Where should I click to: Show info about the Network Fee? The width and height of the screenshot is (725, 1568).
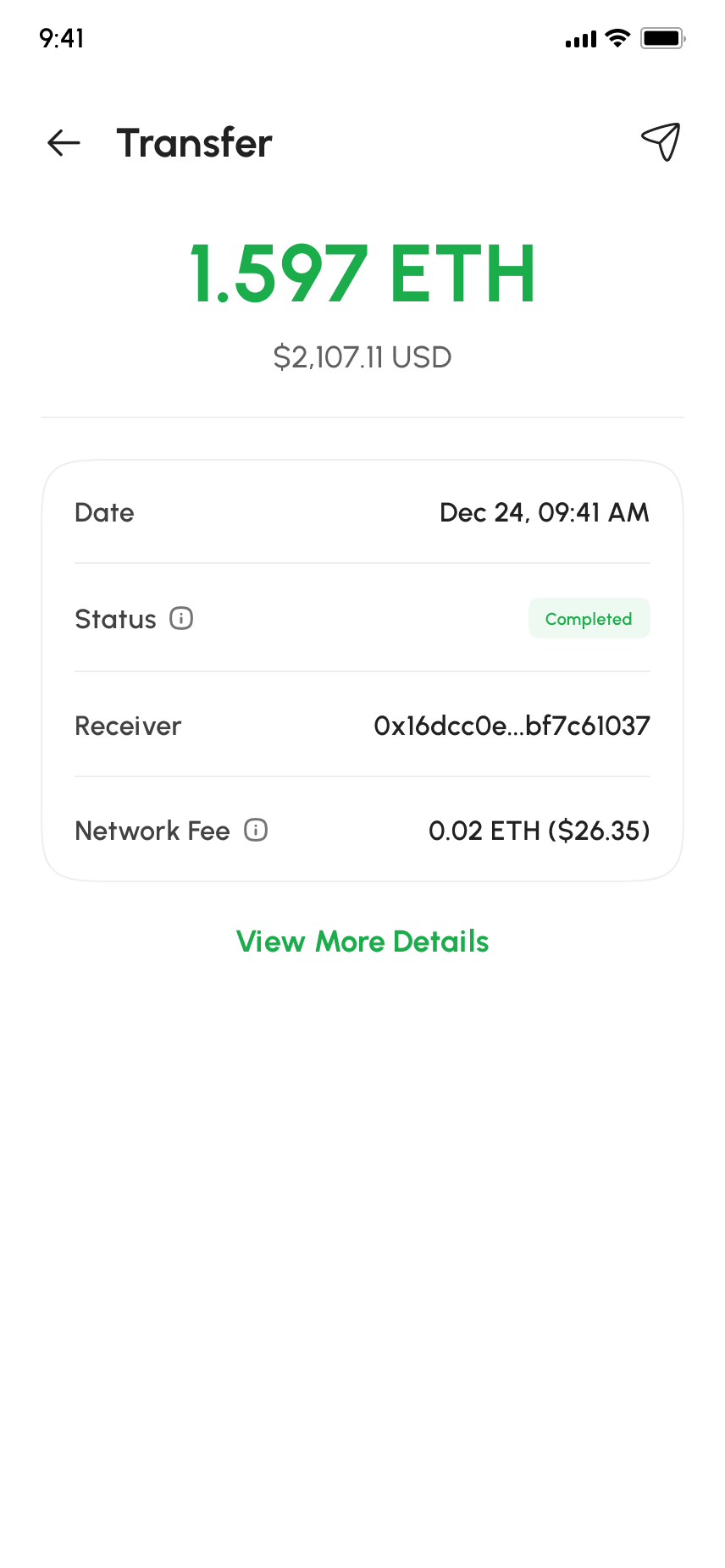click(256, 831)
